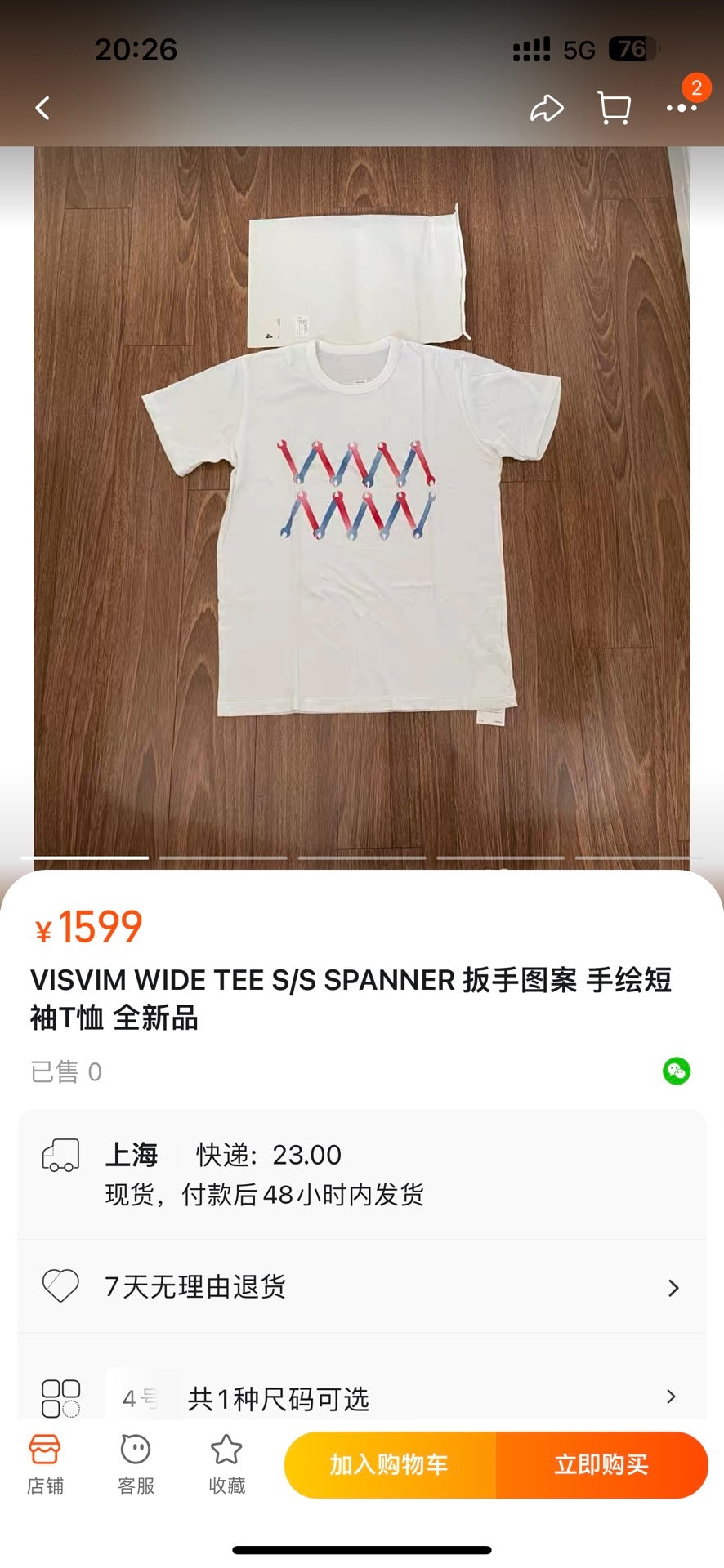Switch to the 客服 customer service tab
Screen dimensions: 724x1568
[136, 1464]
